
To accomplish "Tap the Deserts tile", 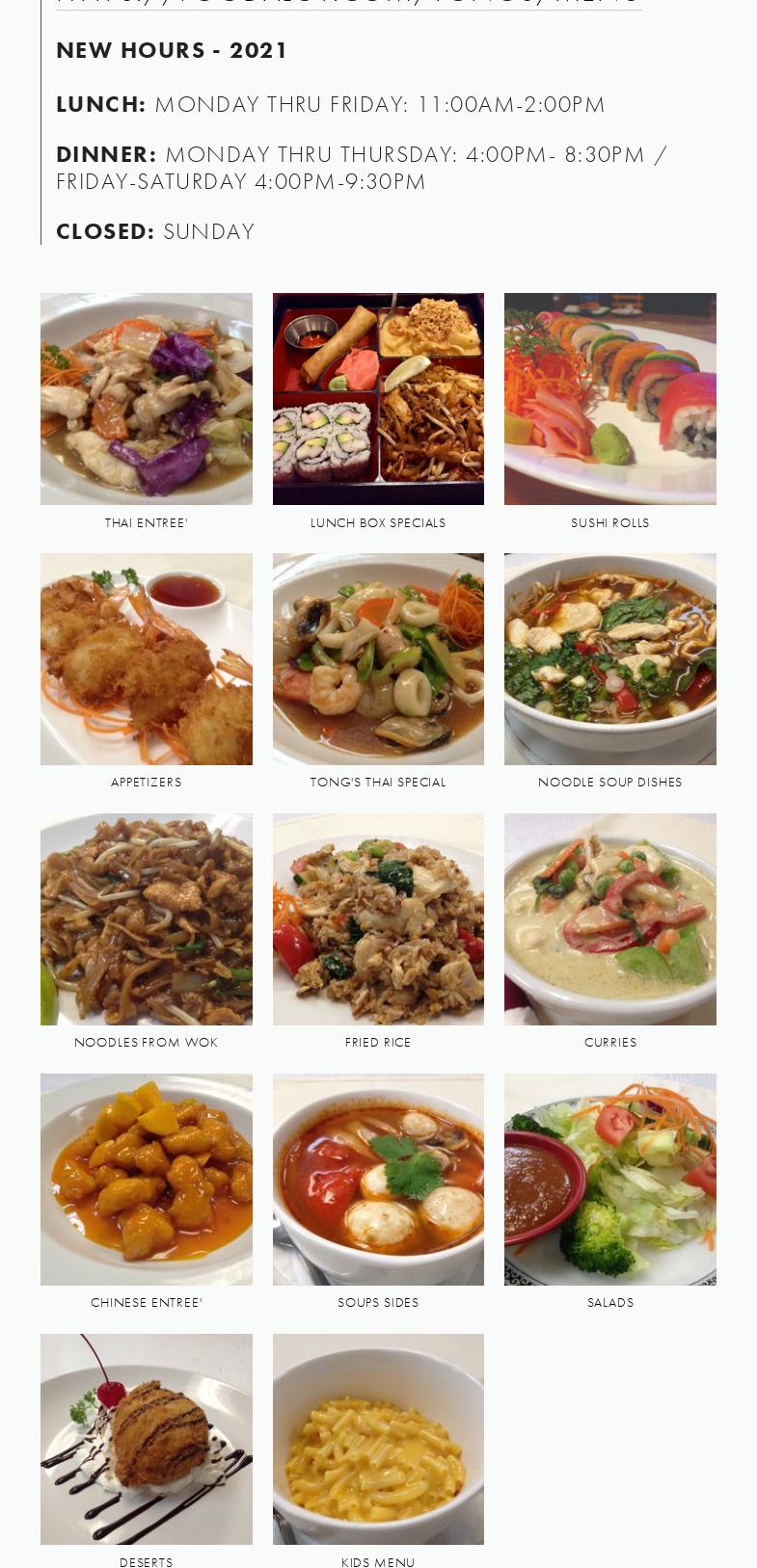I will (146, 1440).
